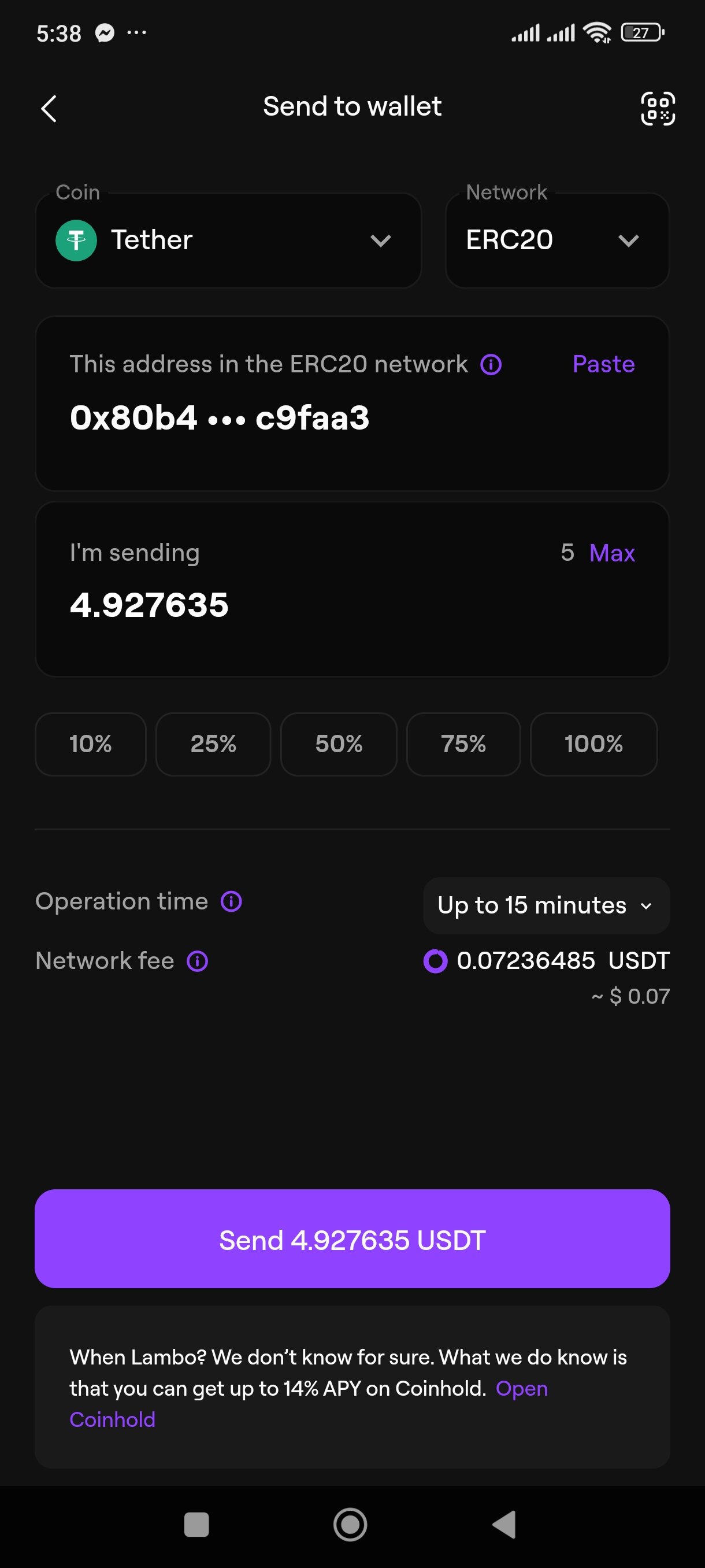
Task: Open the Up to 15 minutes dropdown
Action: coord(546,905)
